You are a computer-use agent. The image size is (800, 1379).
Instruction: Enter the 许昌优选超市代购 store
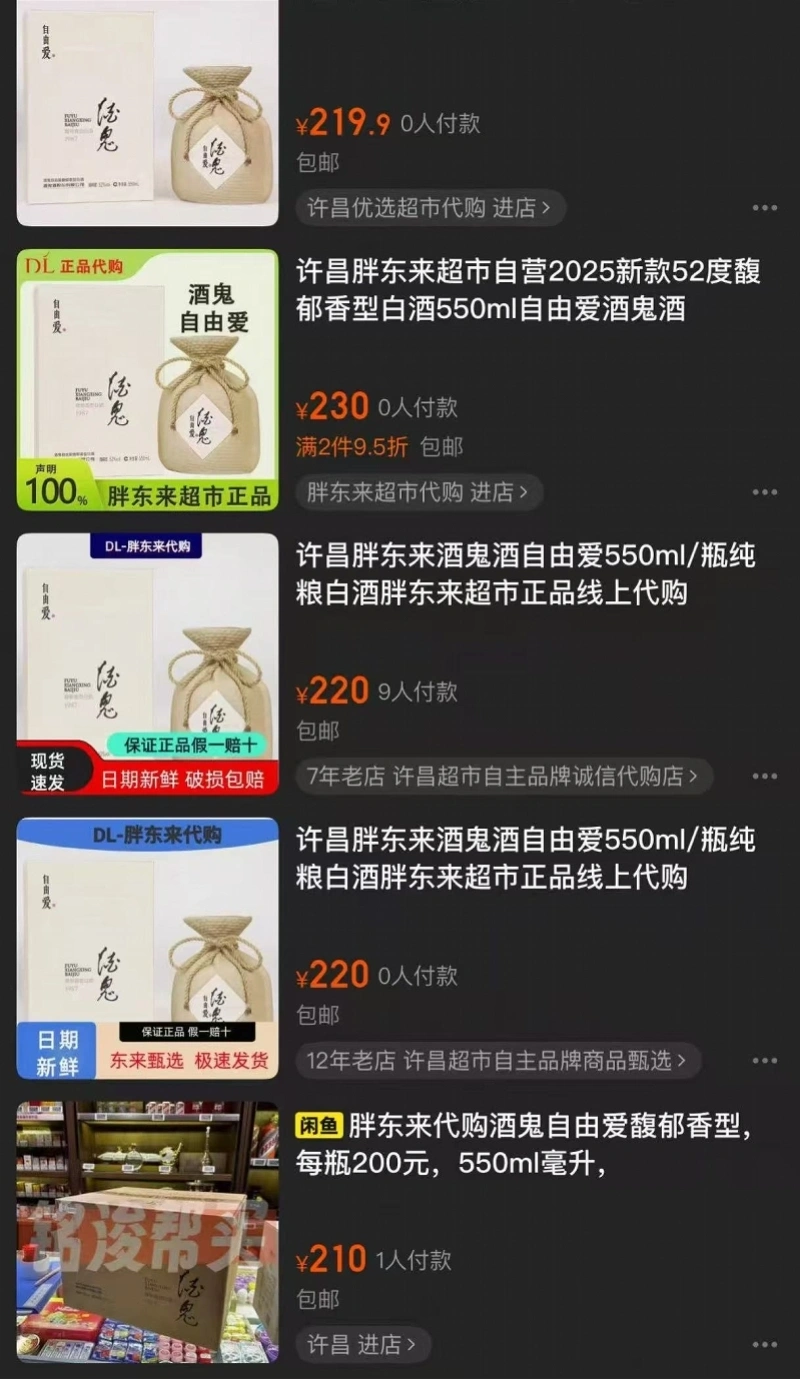point(430,208)
